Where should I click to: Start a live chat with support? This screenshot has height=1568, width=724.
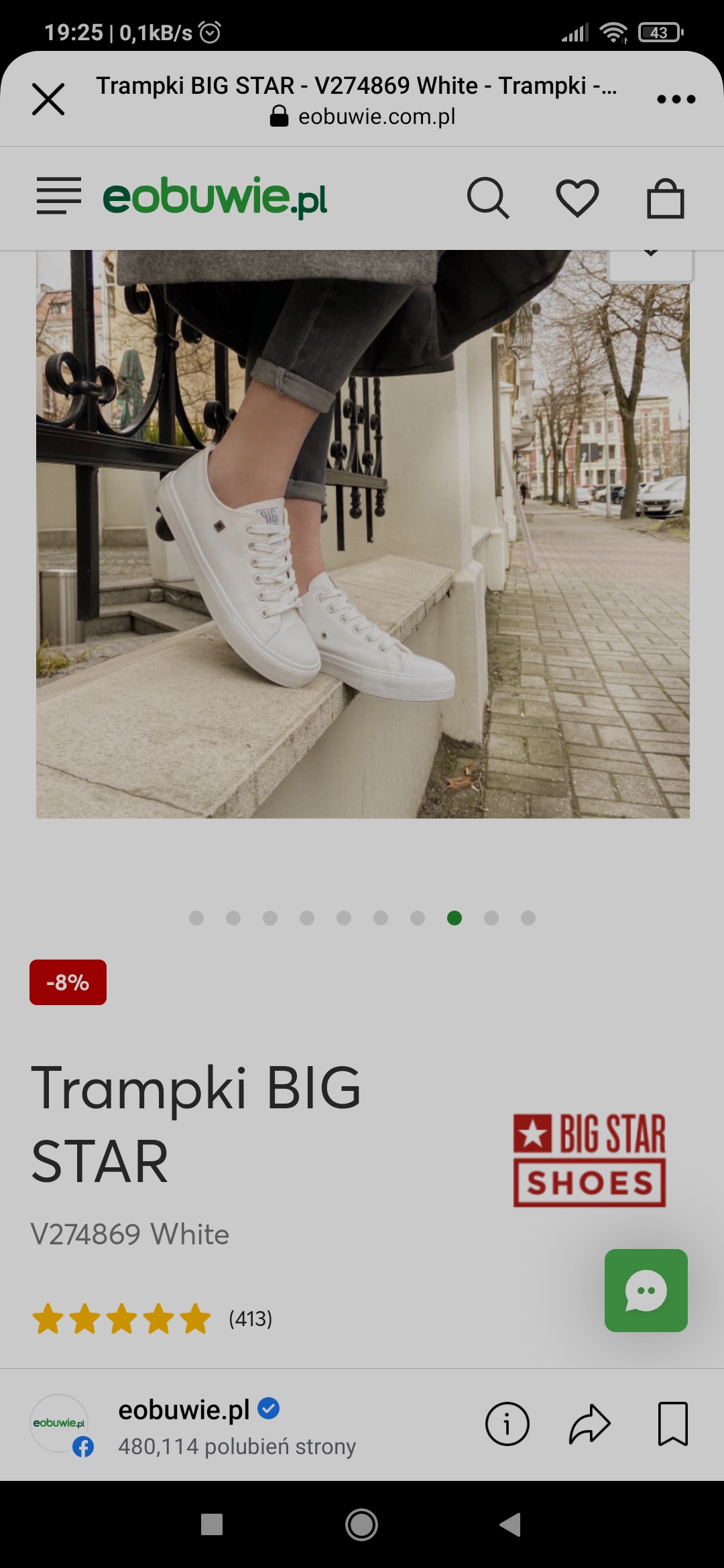(646, 1290)
